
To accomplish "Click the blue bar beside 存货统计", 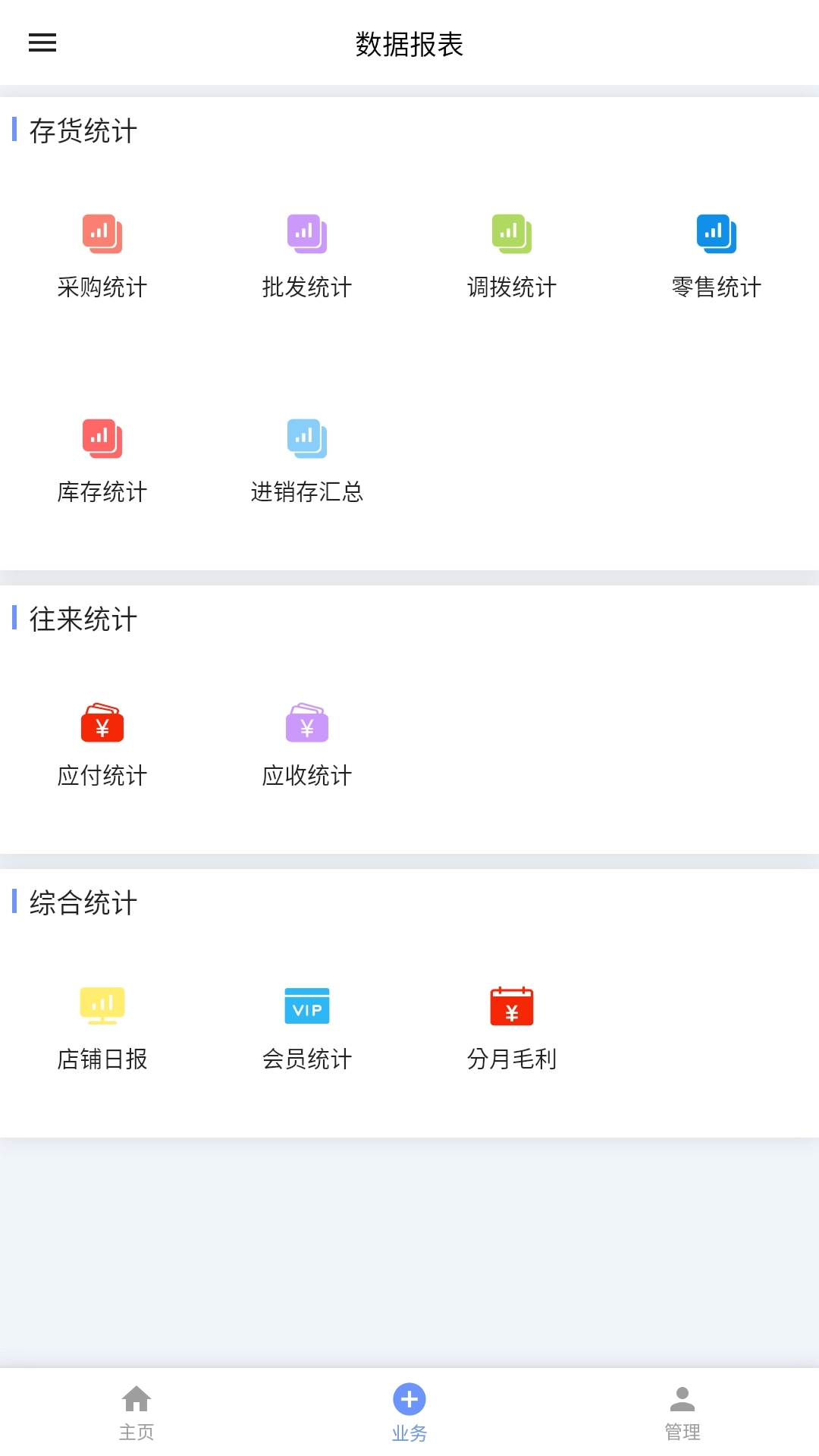I will pyautogui.click(x=15, y=132).
